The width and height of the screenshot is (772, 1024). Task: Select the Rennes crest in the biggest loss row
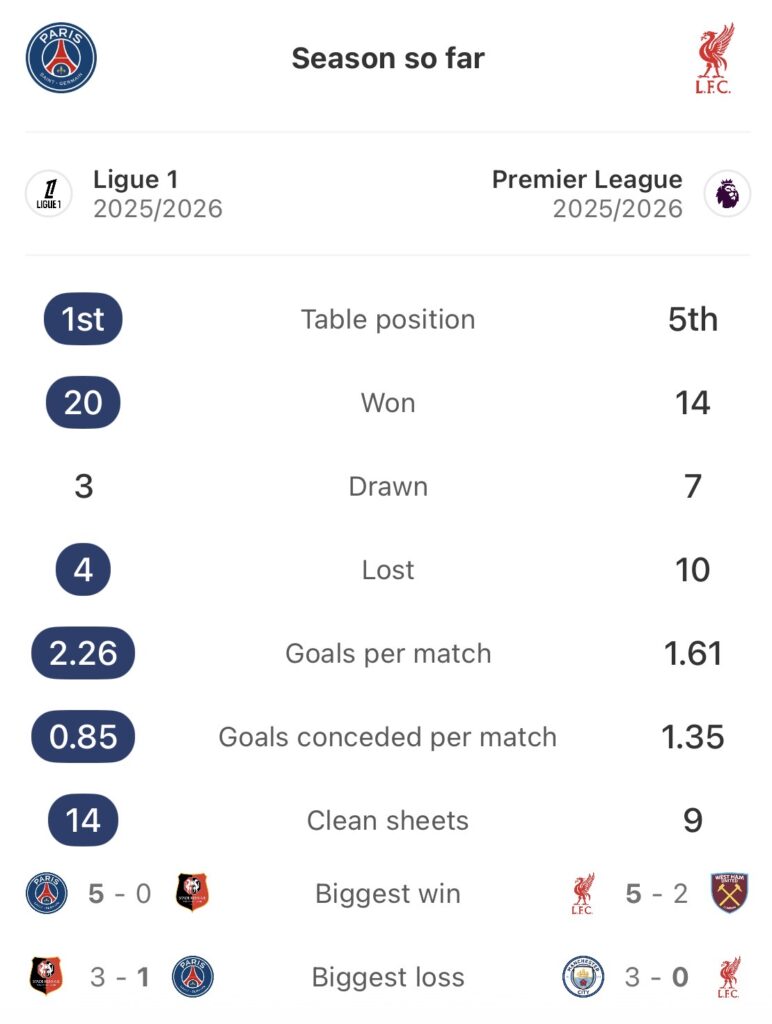[47, 977]
